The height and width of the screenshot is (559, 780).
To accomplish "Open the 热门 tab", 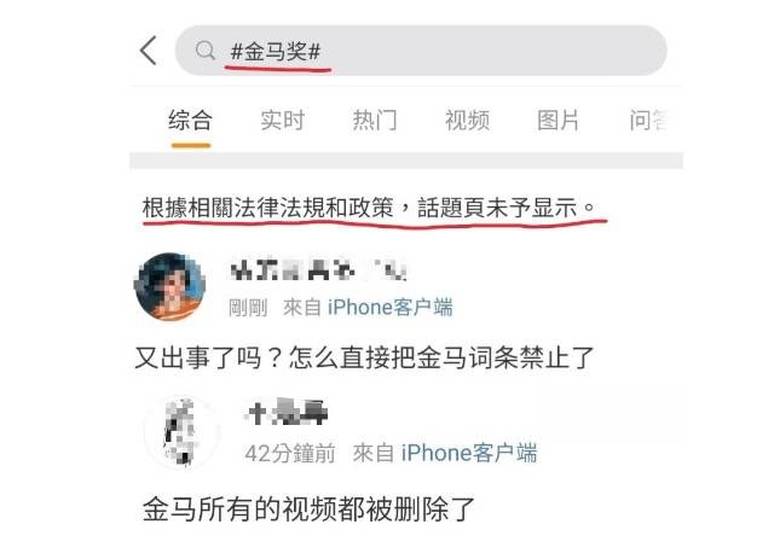I will (375, 121).
